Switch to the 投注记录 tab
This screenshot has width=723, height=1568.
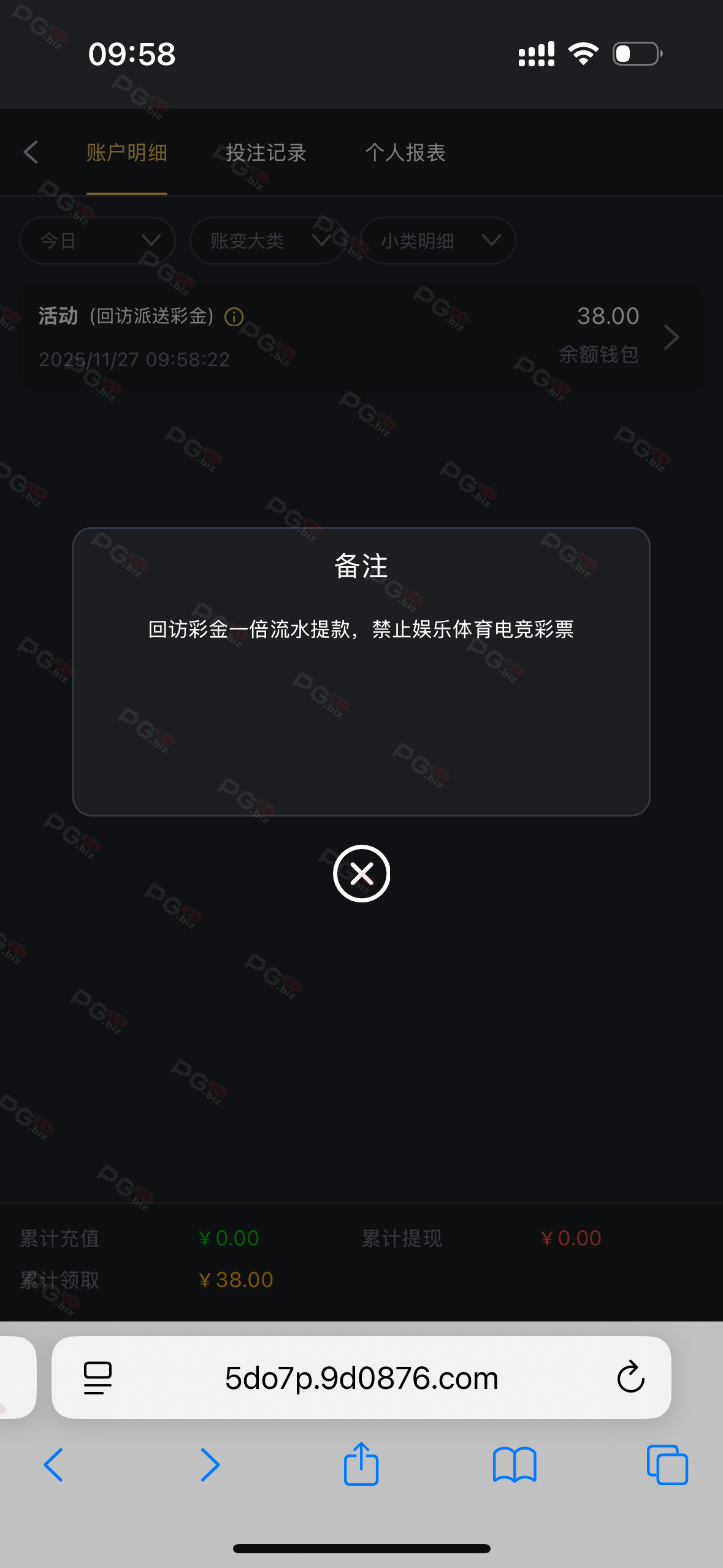pyautogui.click(x=266, y=153)
